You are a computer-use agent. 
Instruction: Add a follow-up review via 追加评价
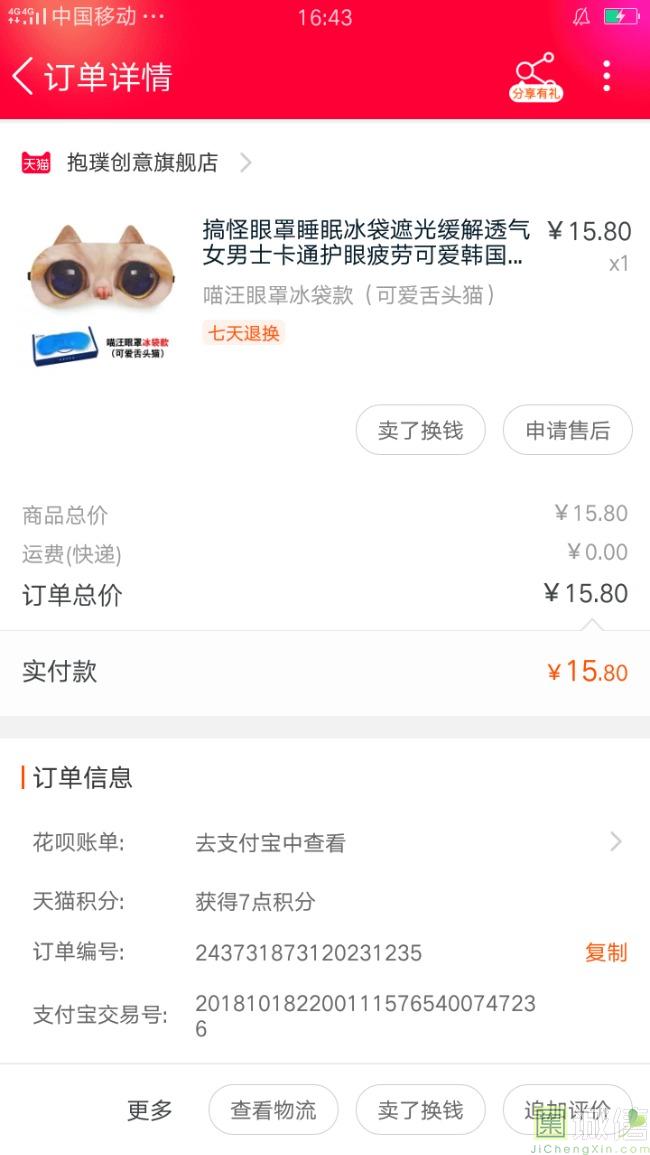[x=567, y=1110]
